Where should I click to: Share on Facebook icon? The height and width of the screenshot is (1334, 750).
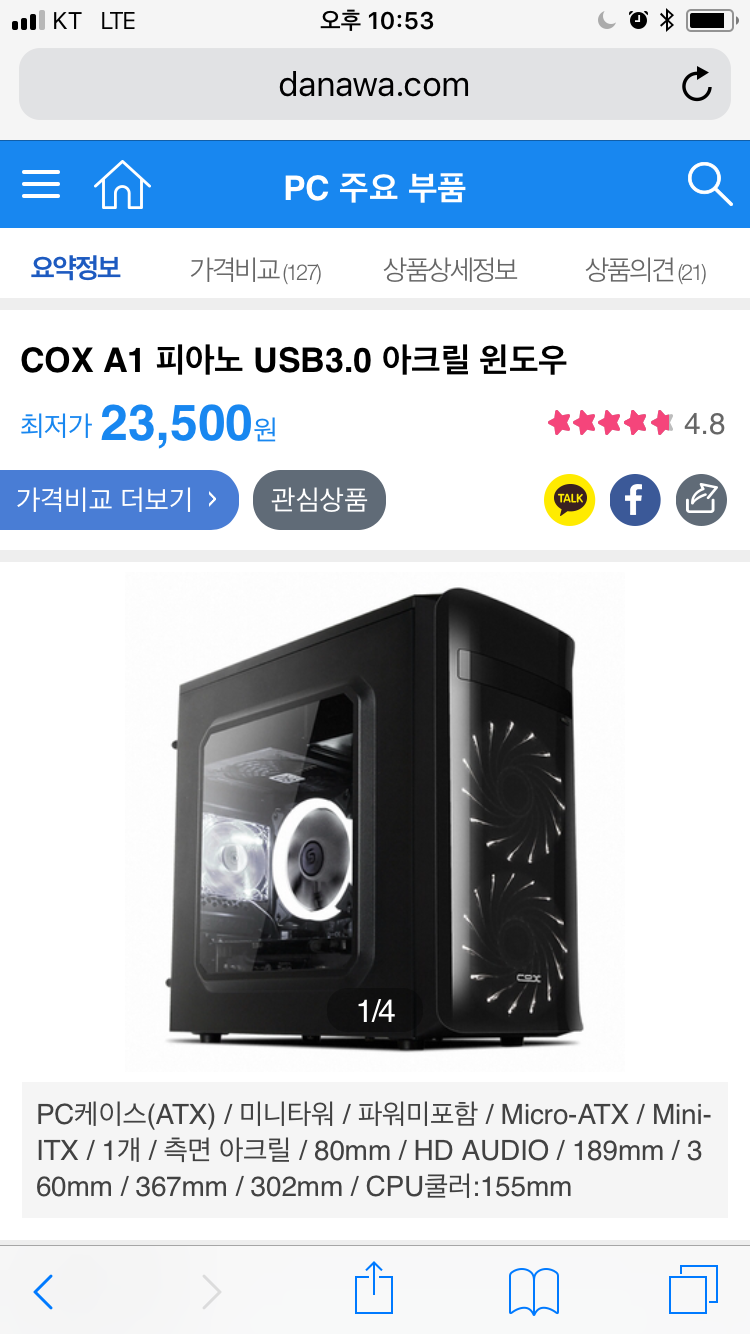635,499
